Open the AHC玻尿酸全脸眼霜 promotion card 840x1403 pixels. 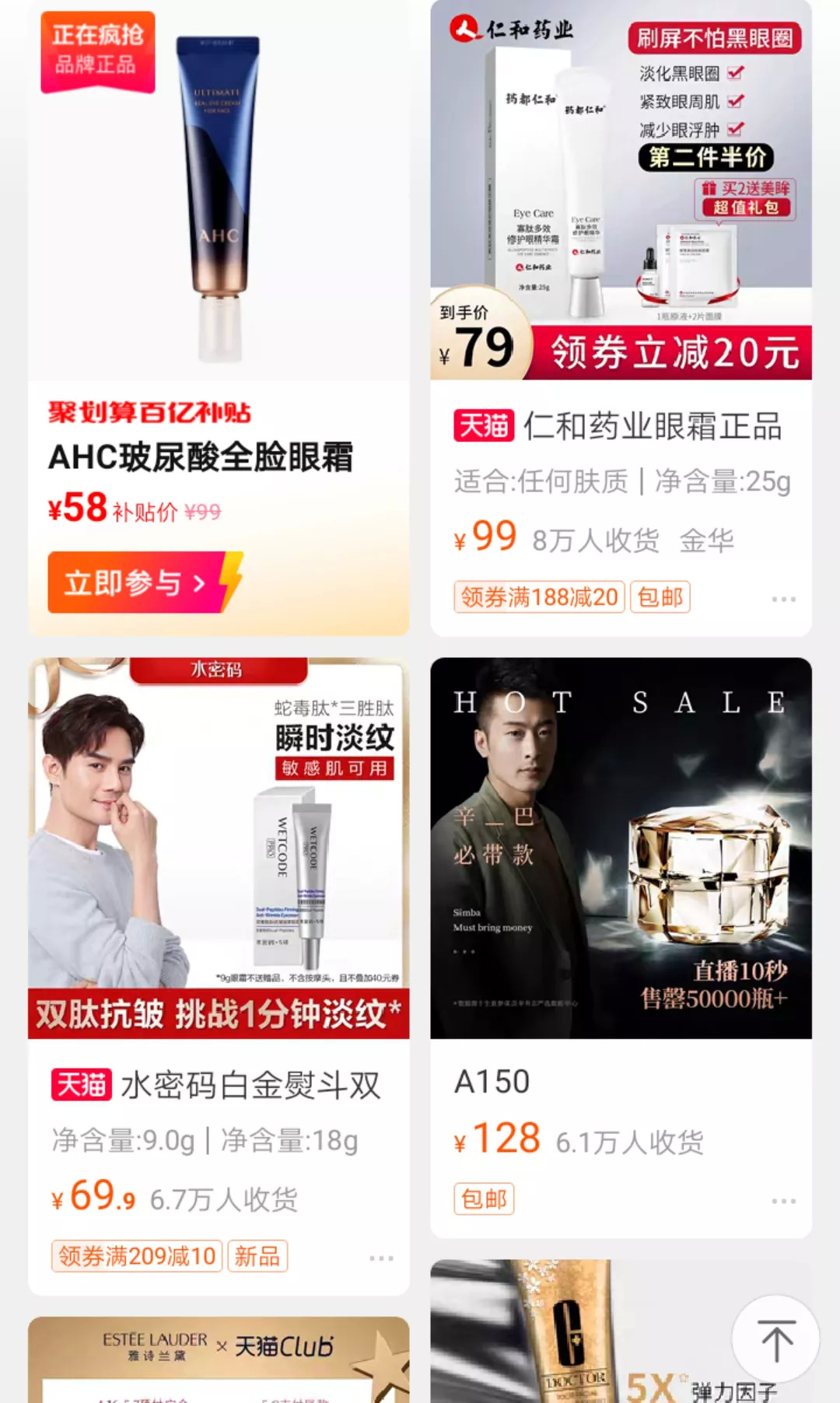click(x=218, y=233)
